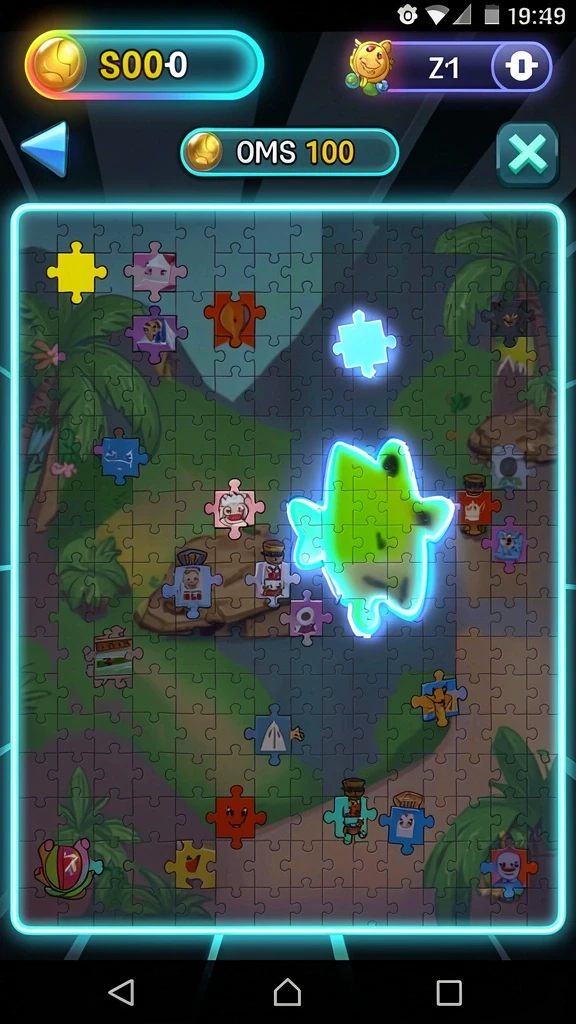Tap the red smiley-face puzzle piece
The image size is (576, 1024).
tap(236, 816)
